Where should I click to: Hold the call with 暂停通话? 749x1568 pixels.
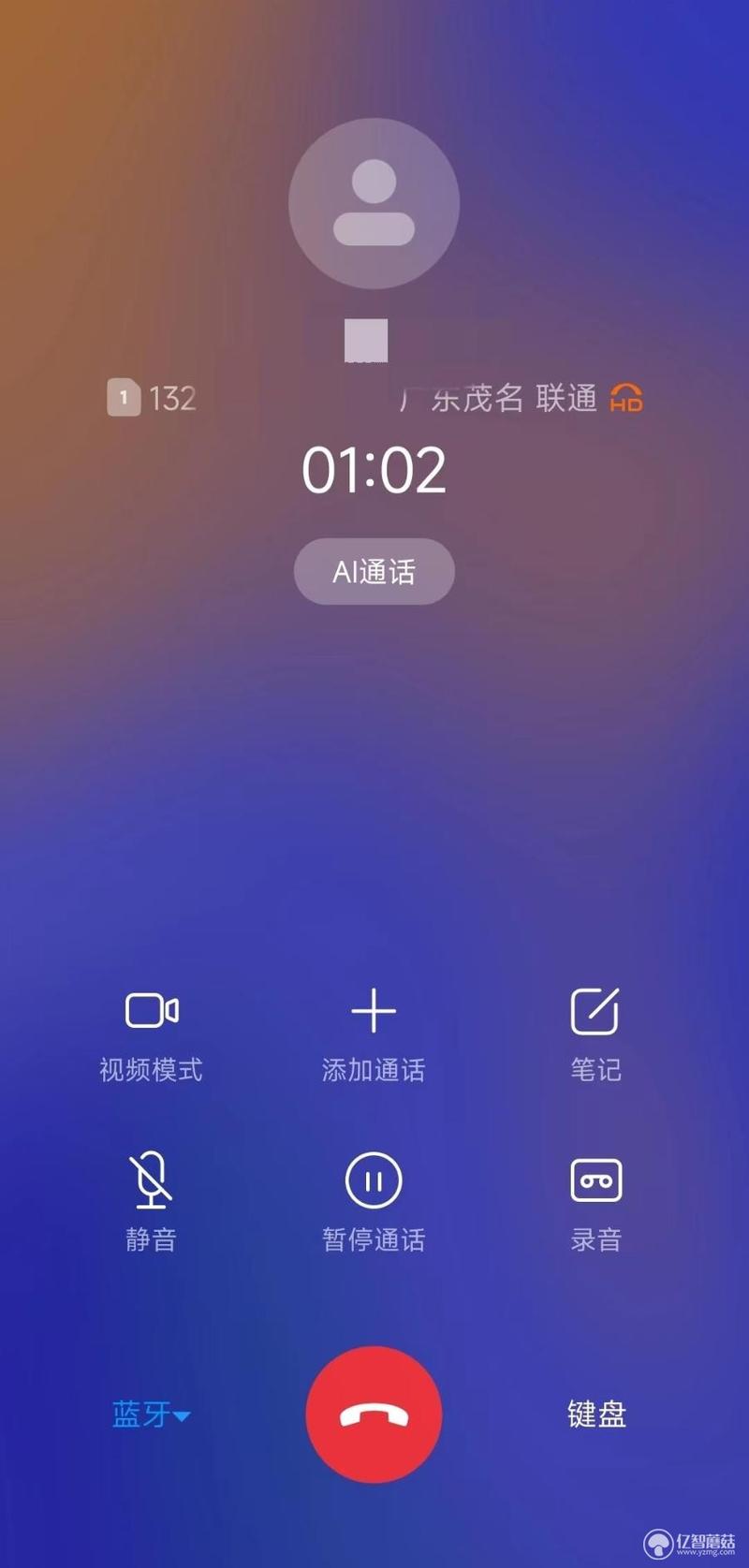pos(374,1203)
